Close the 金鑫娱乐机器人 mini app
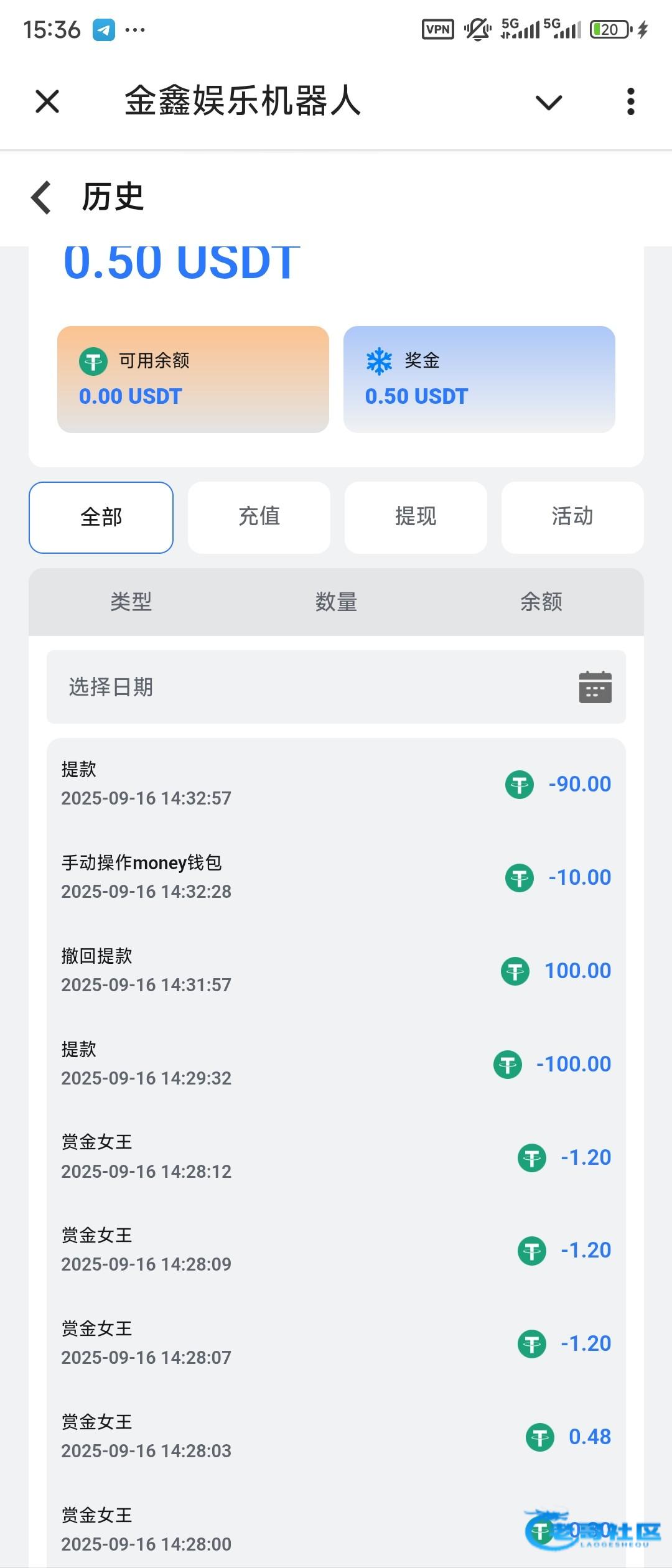The height and width of the screenshot is (1568, 672). coord(47,101)
